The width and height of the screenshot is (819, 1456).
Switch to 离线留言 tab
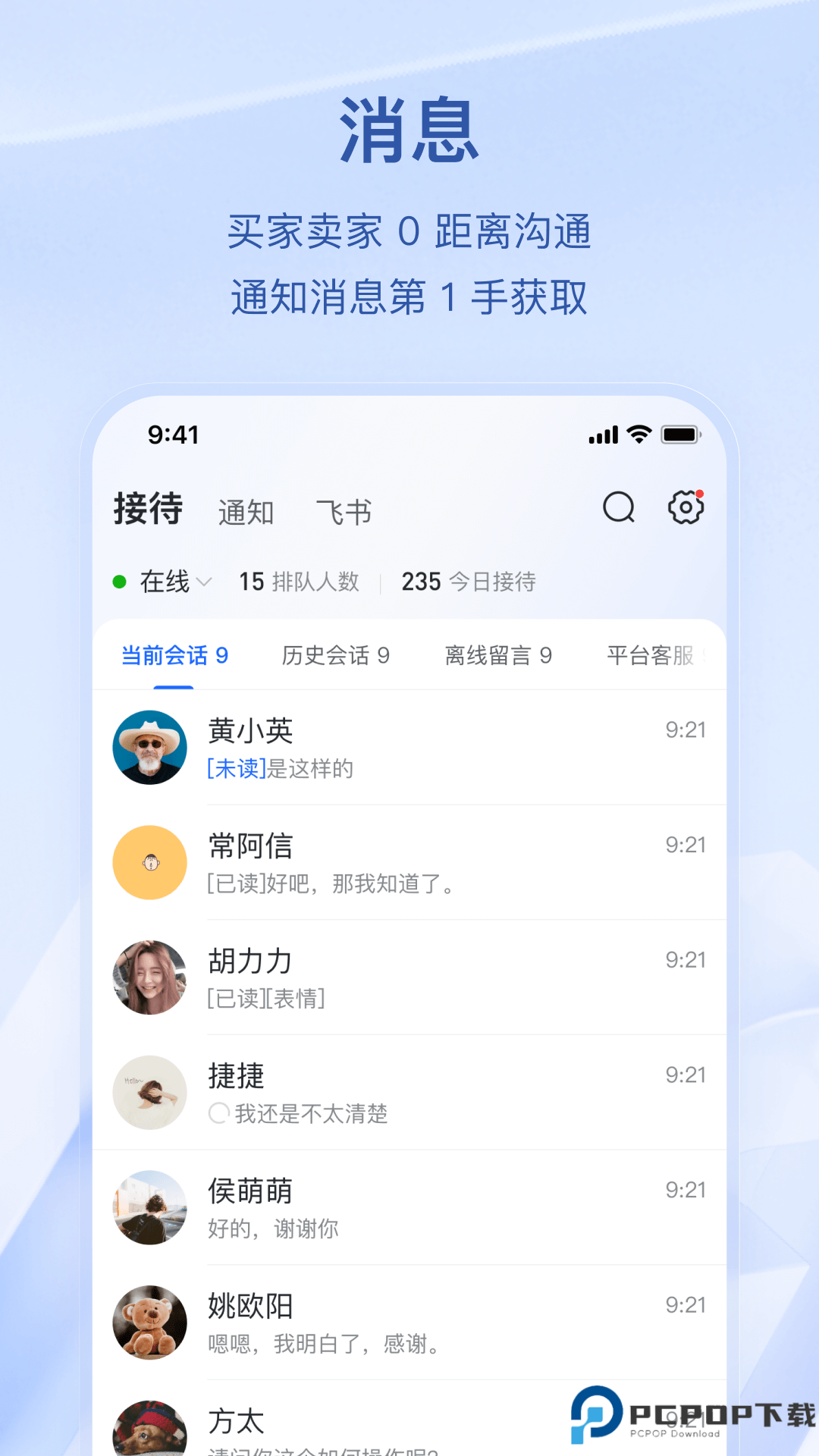coord(499,655)
